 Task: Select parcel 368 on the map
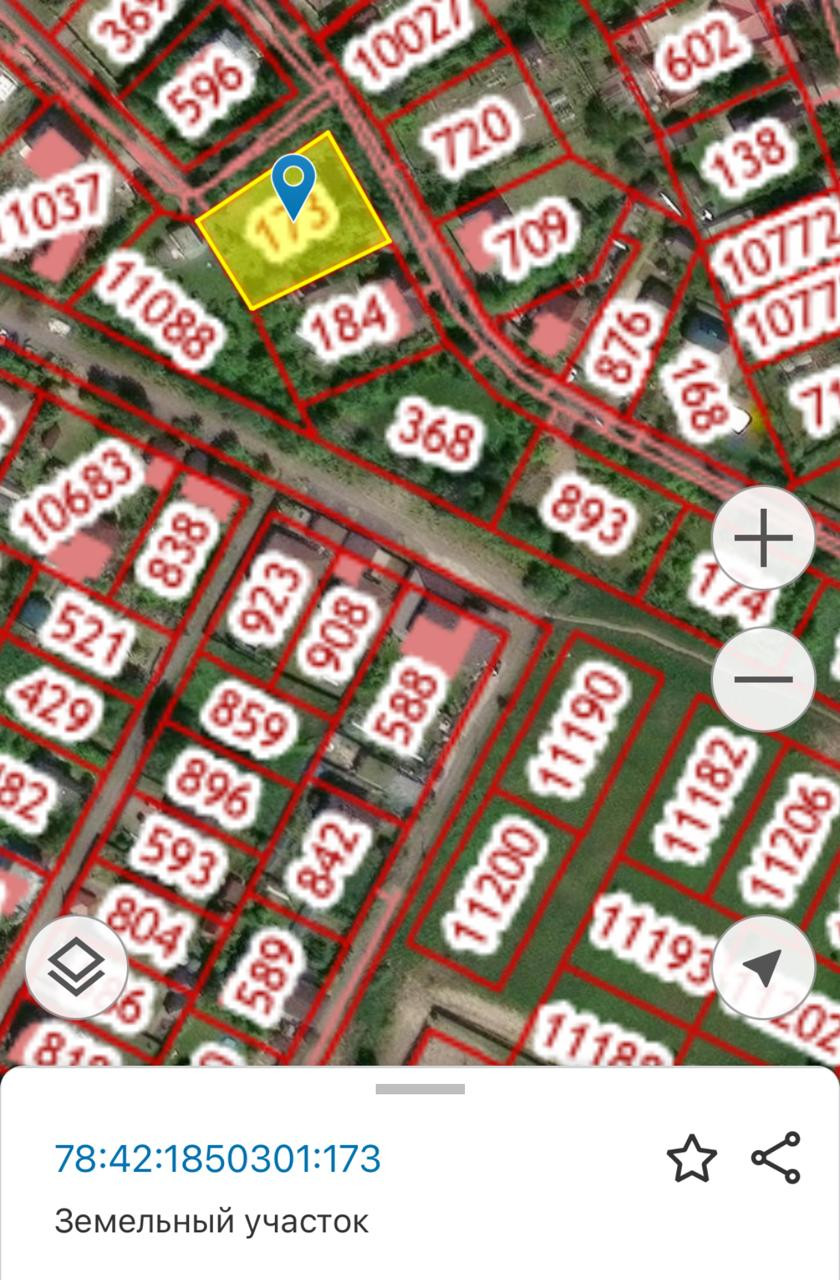click(435, 430)
